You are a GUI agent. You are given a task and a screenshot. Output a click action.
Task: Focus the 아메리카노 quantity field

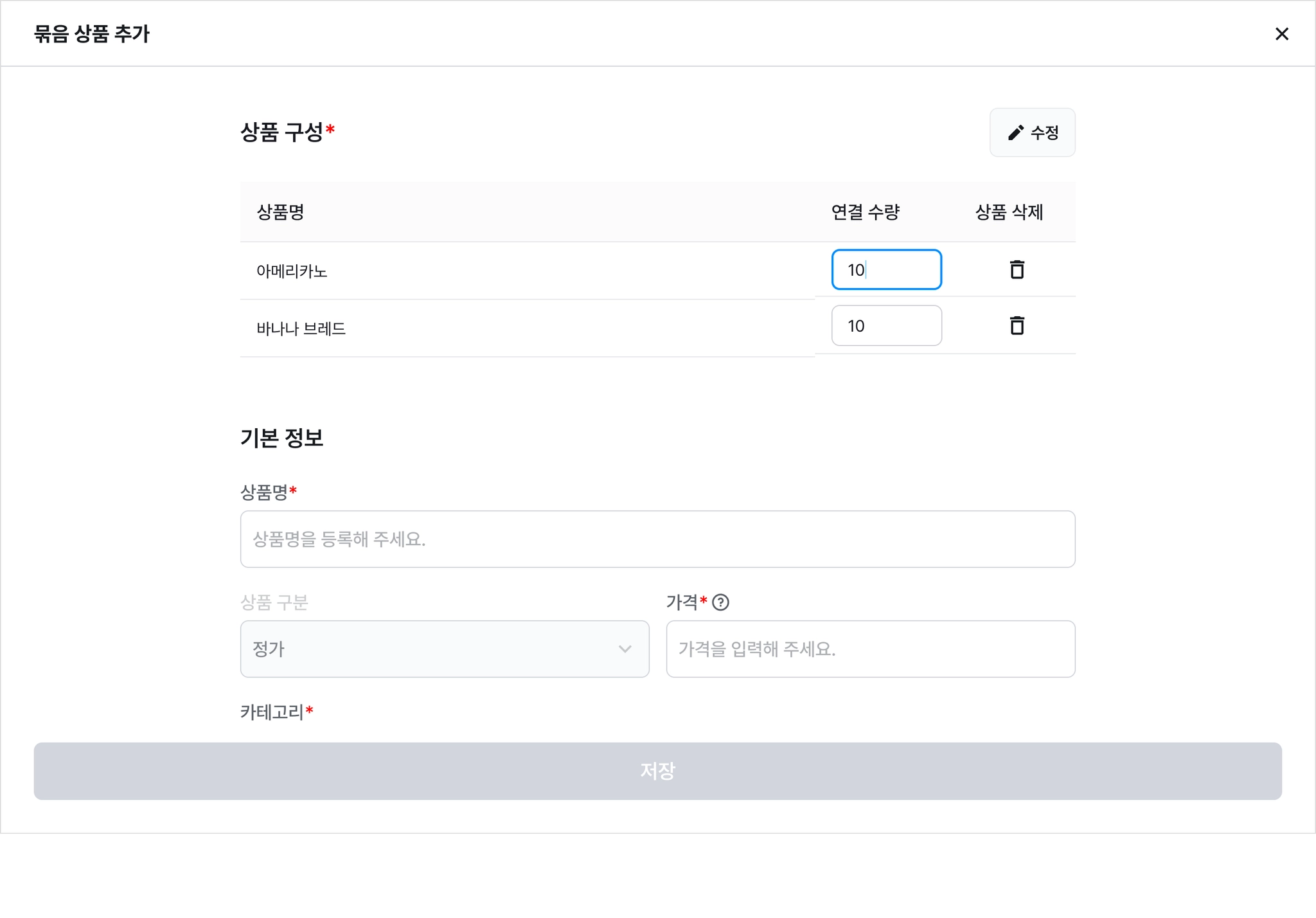pos(886,269)
